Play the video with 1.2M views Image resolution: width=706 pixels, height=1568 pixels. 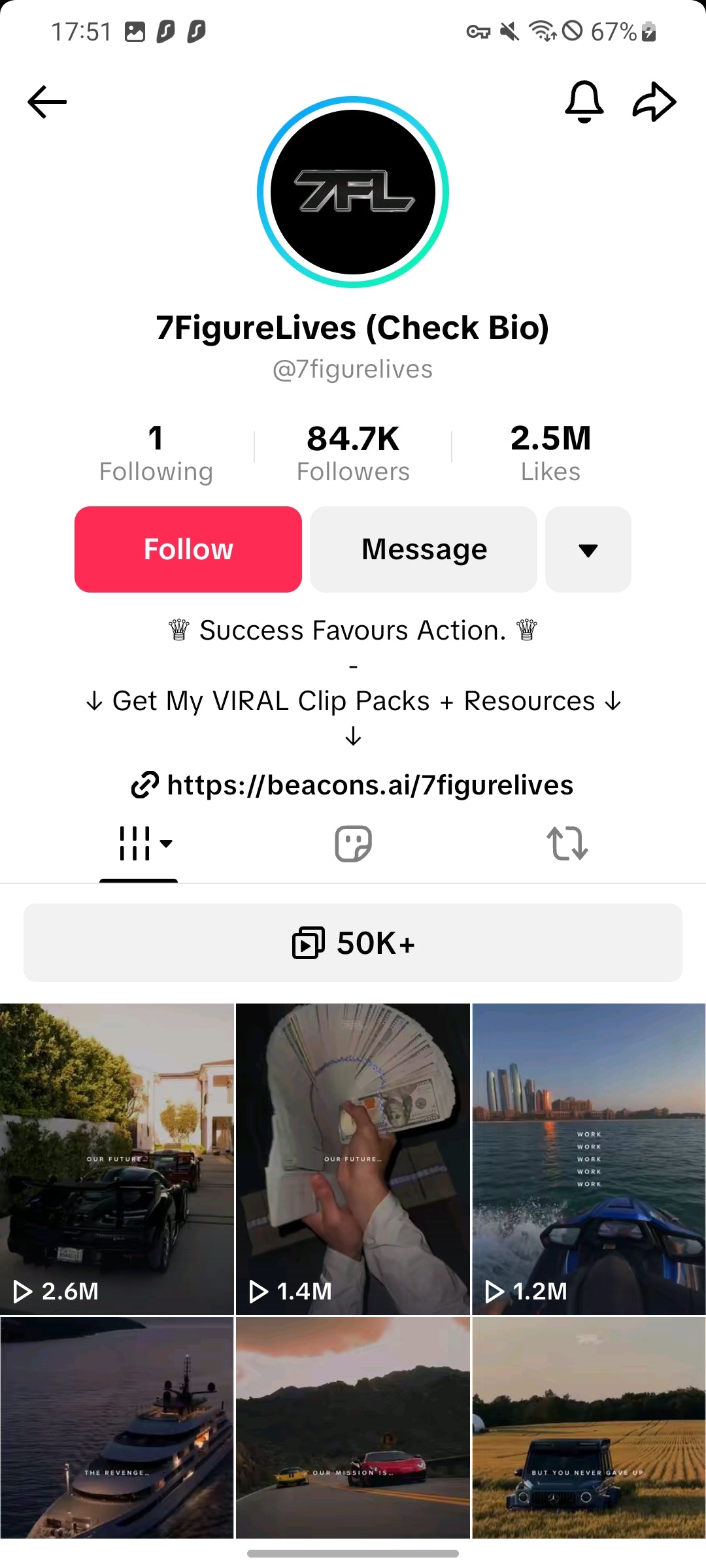[589, 1159]
